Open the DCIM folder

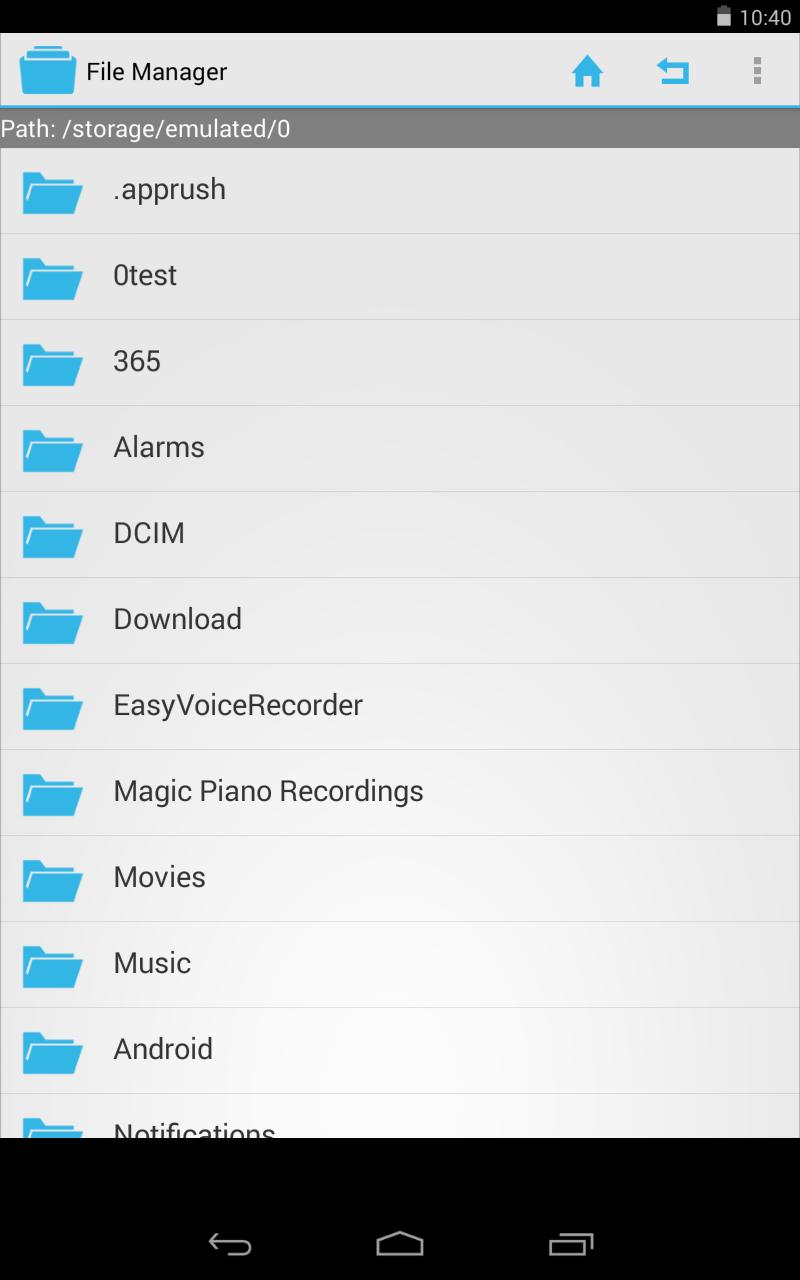pyautogui.click(x=400, y=535)
